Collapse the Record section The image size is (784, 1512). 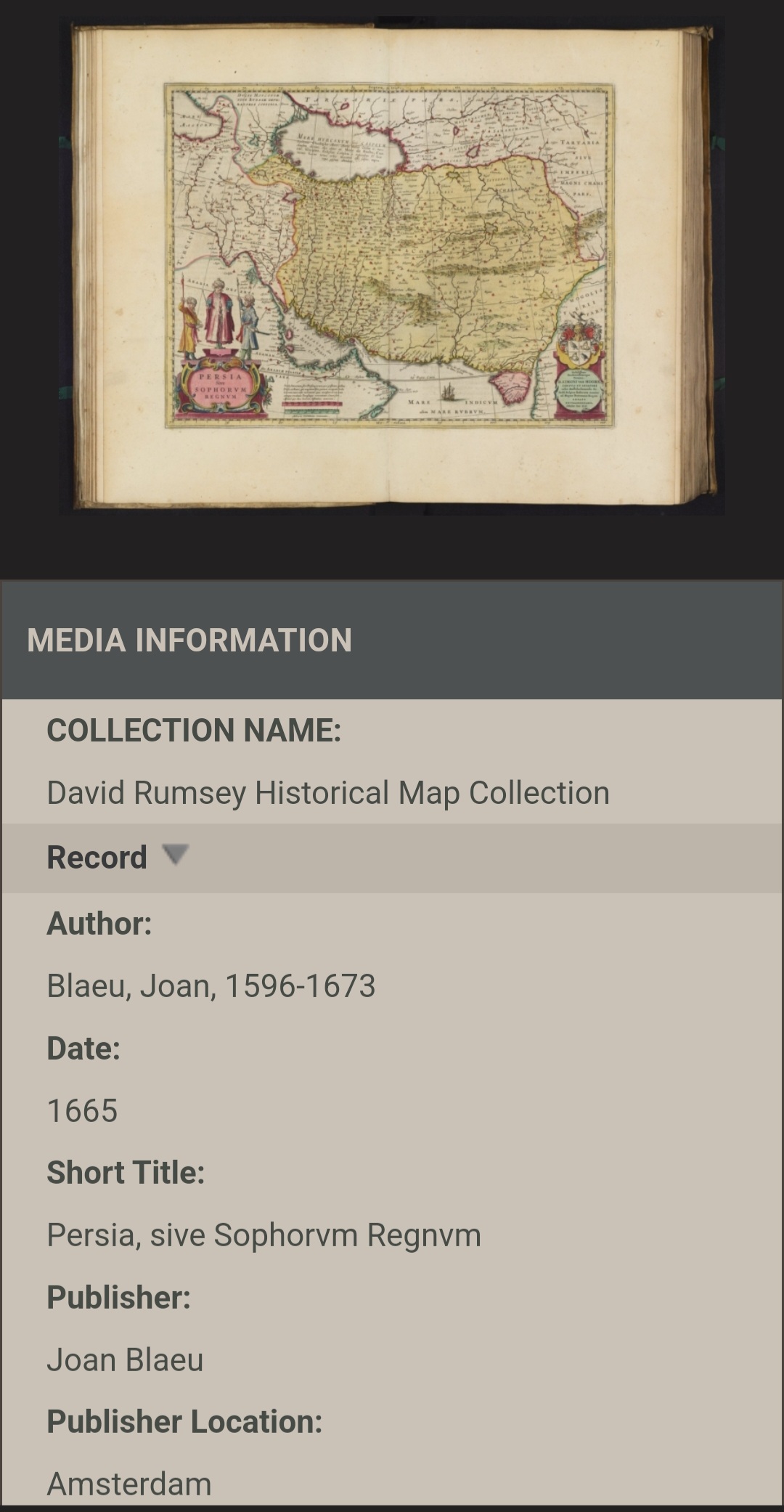coord(174,856)
